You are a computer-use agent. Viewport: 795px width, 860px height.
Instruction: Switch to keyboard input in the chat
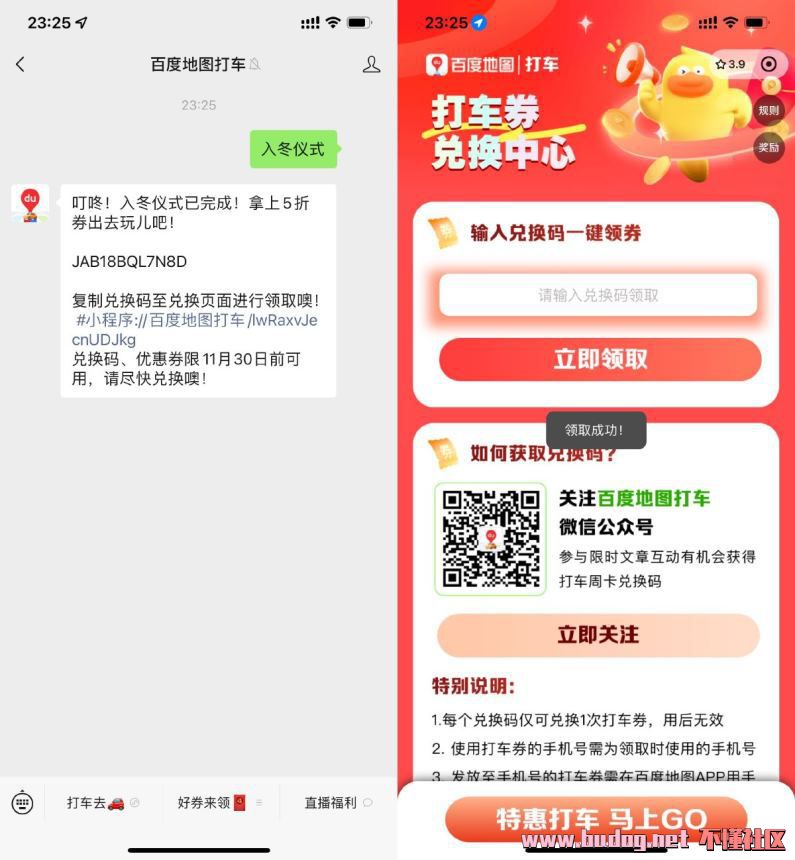(22, 802)
